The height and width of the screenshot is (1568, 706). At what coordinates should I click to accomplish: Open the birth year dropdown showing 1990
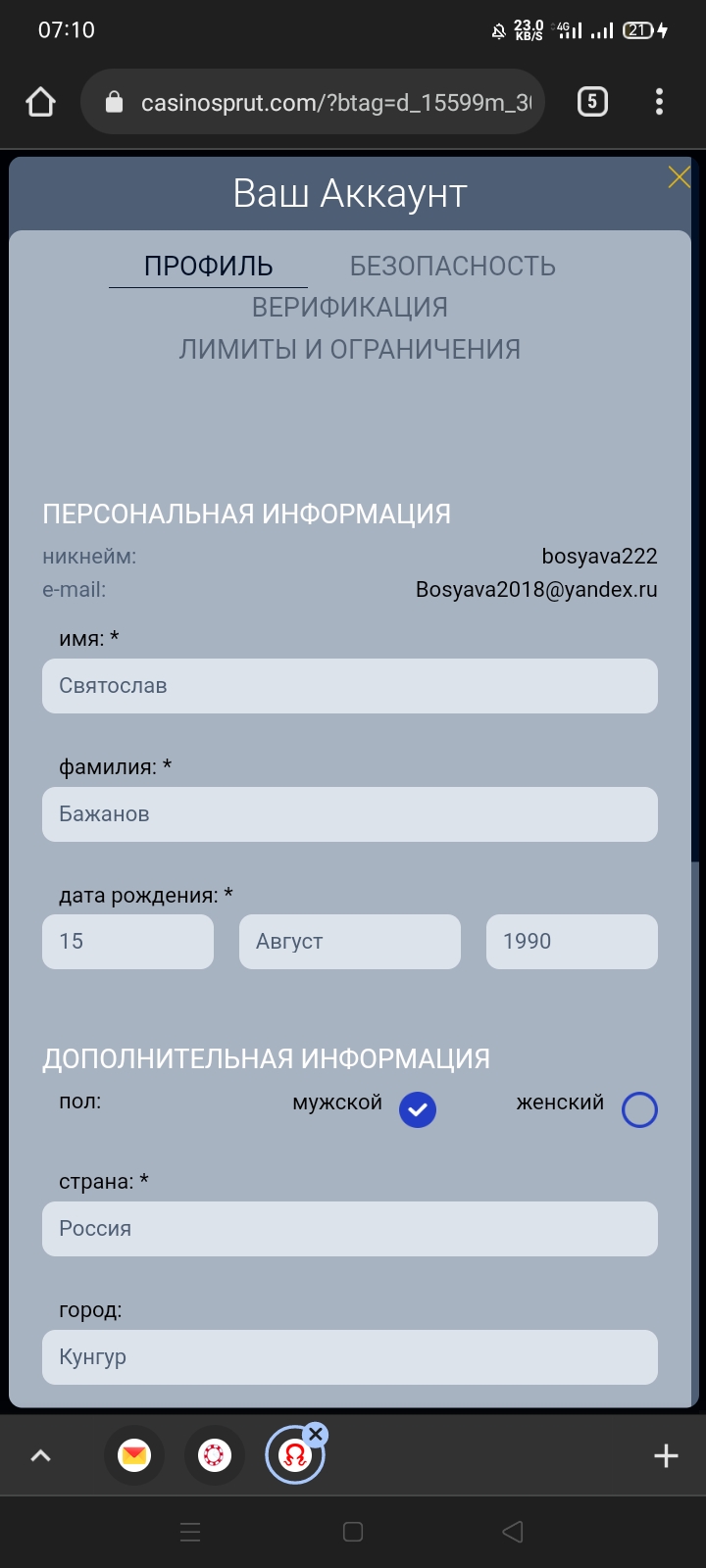(572, 942)
